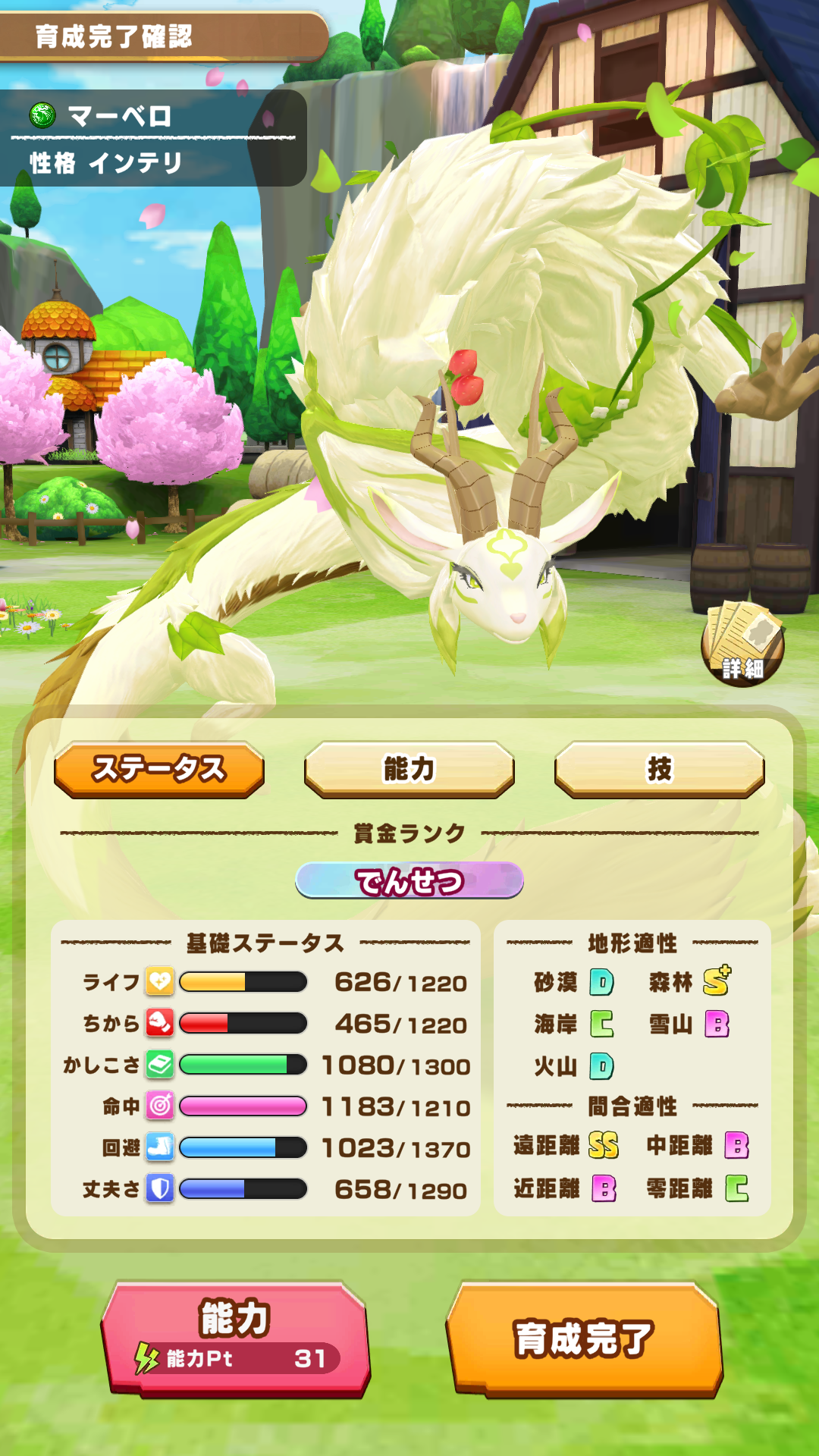The image size is (819, 1456).
Task: Open the 技 tab
Action: click(659, 769)
